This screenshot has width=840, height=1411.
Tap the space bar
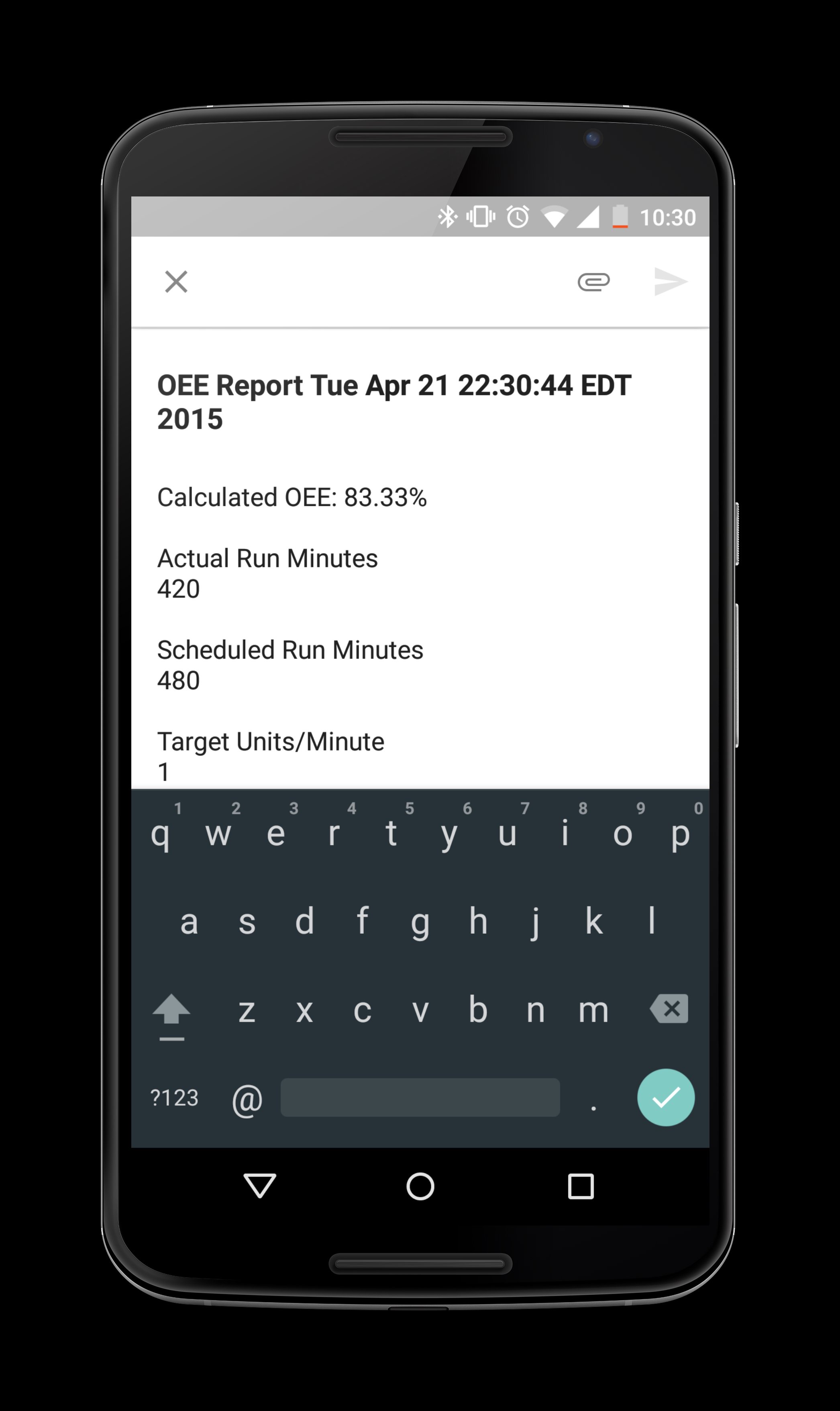420,1097
